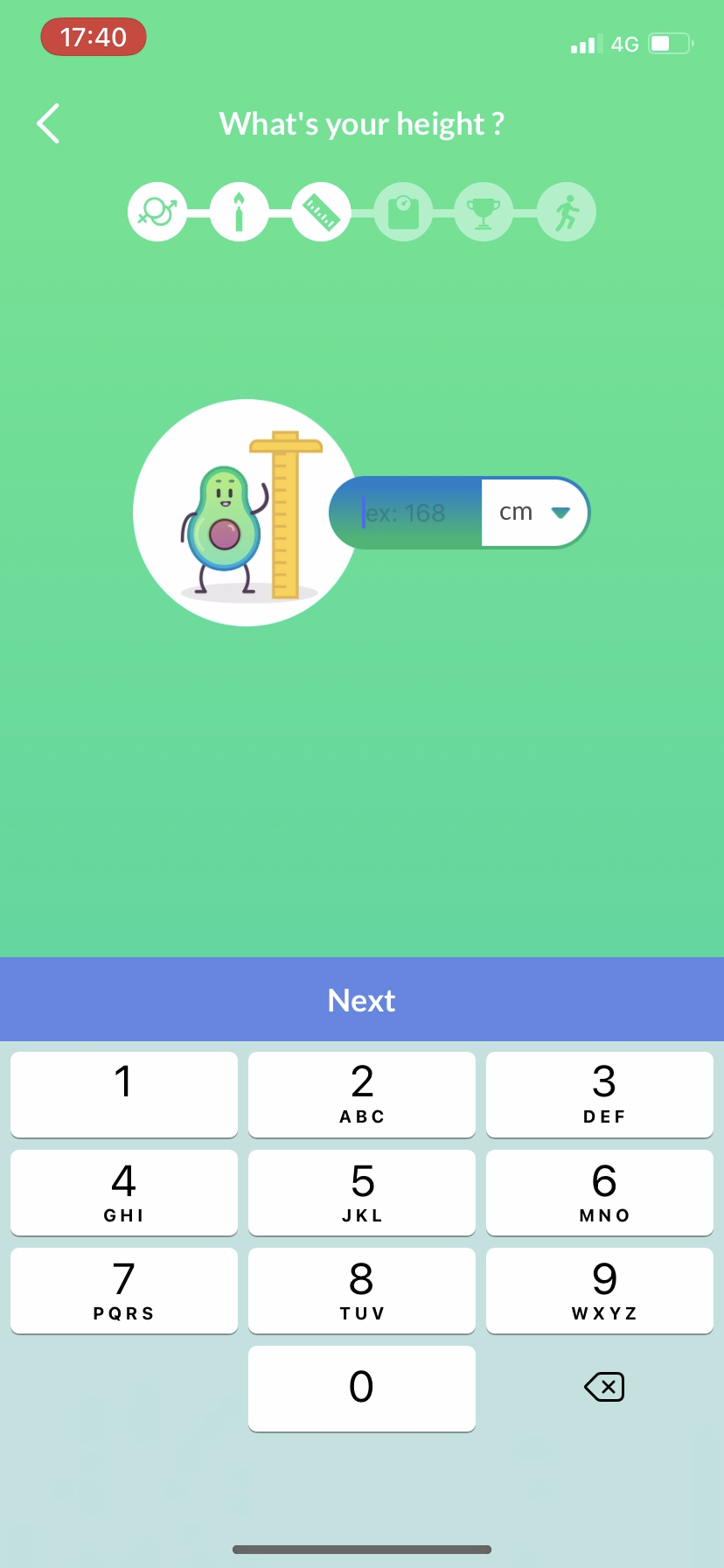Tap the battery indicator in status bar
This screenshot has width=724, height=1568.
point(669,44)
